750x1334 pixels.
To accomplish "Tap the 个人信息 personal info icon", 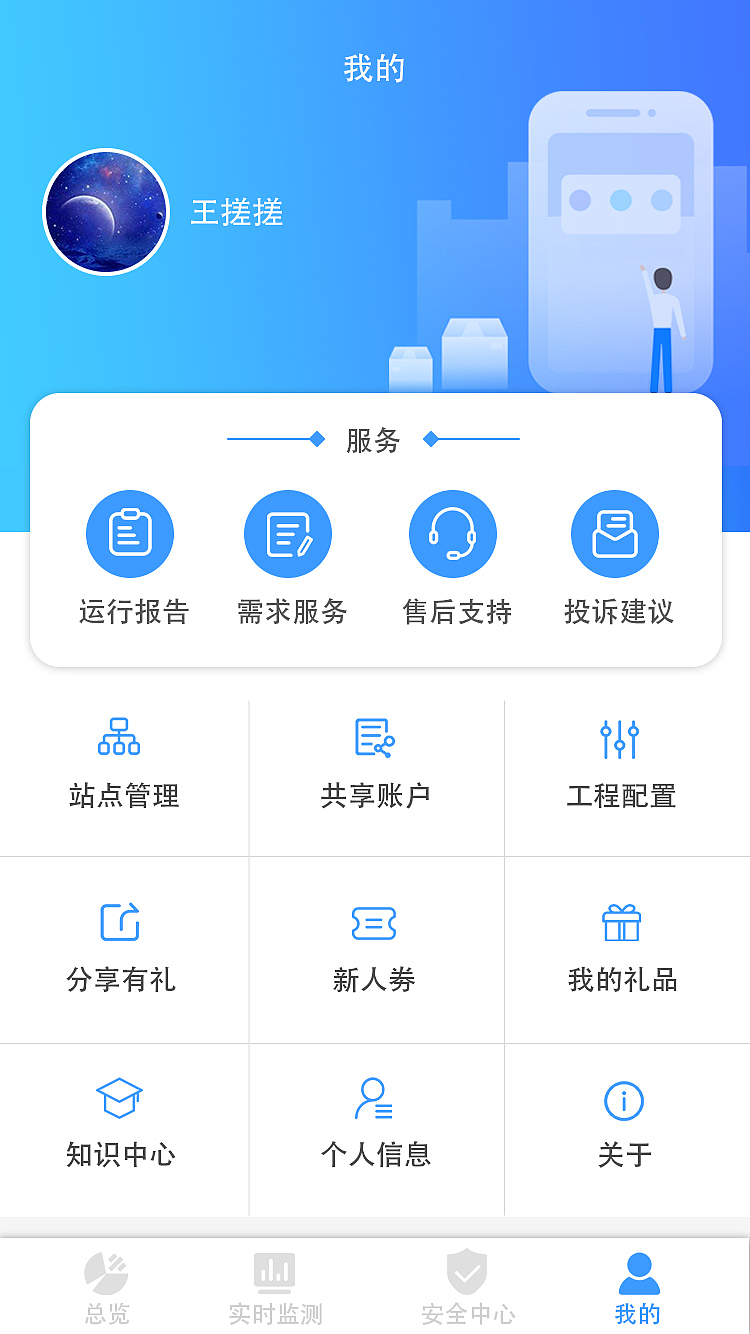I will pyautogui.click(x=374, y=1098).
